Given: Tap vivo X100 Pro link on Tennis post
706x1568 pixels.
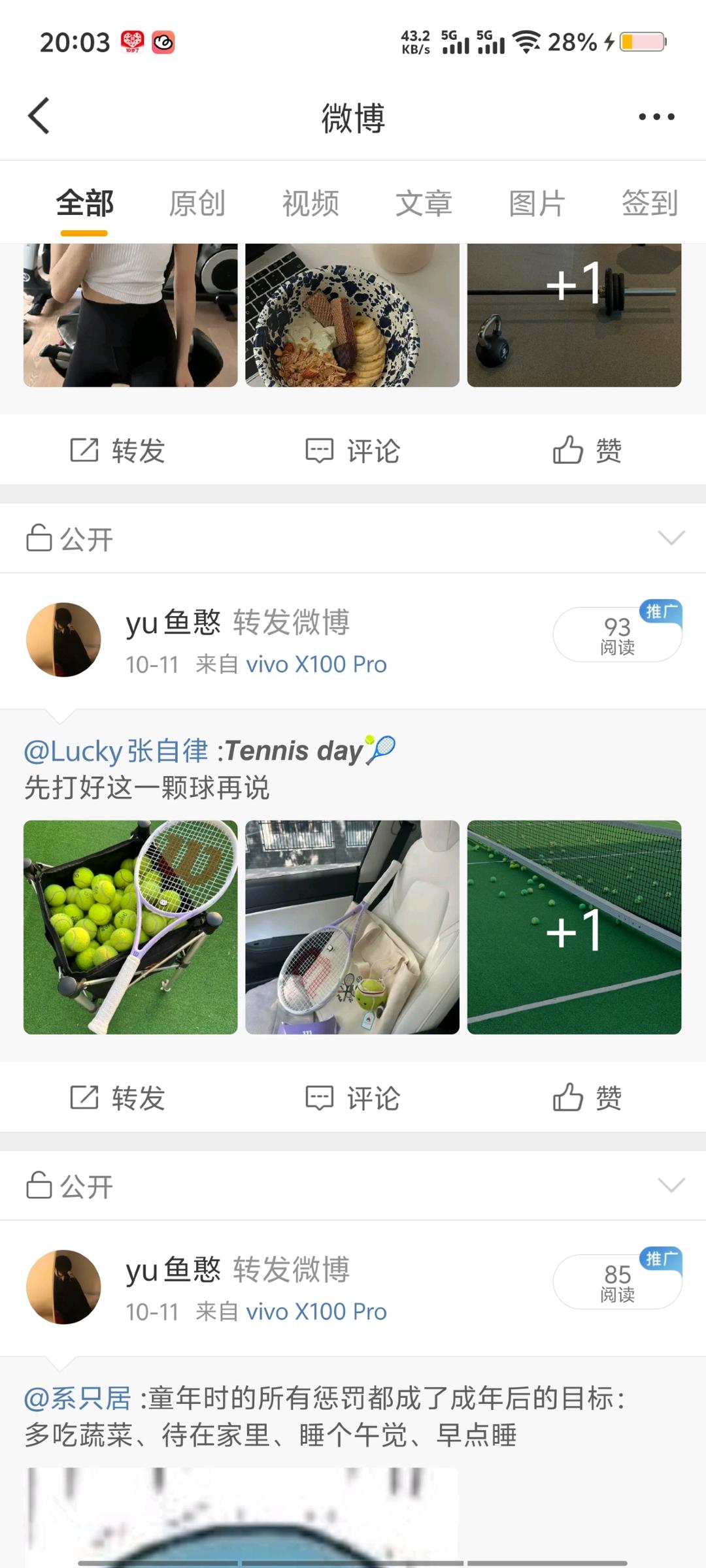Looking at the screenshot, I should pos(316,664).
